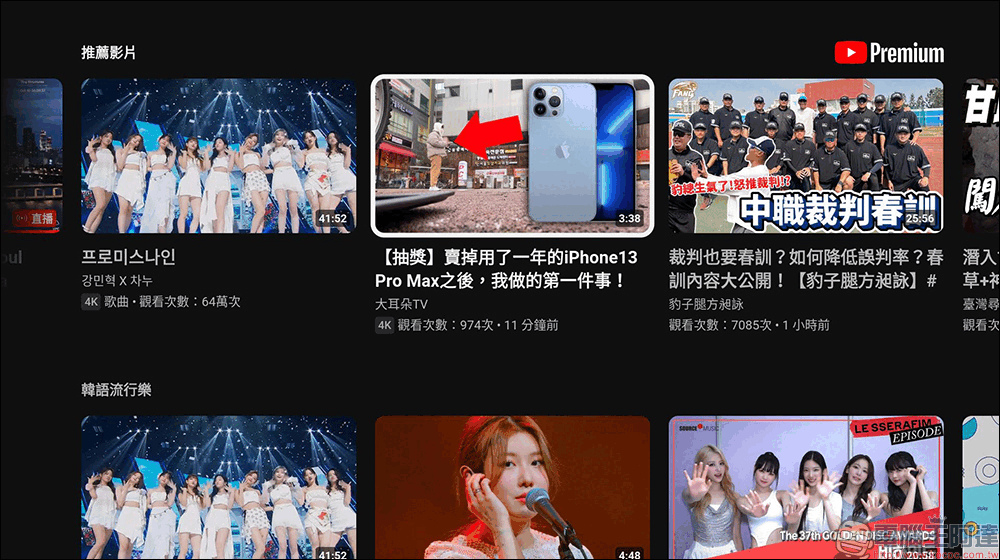
Task: Open the partially visible live stream (直播) video
Action: (30, 156)
